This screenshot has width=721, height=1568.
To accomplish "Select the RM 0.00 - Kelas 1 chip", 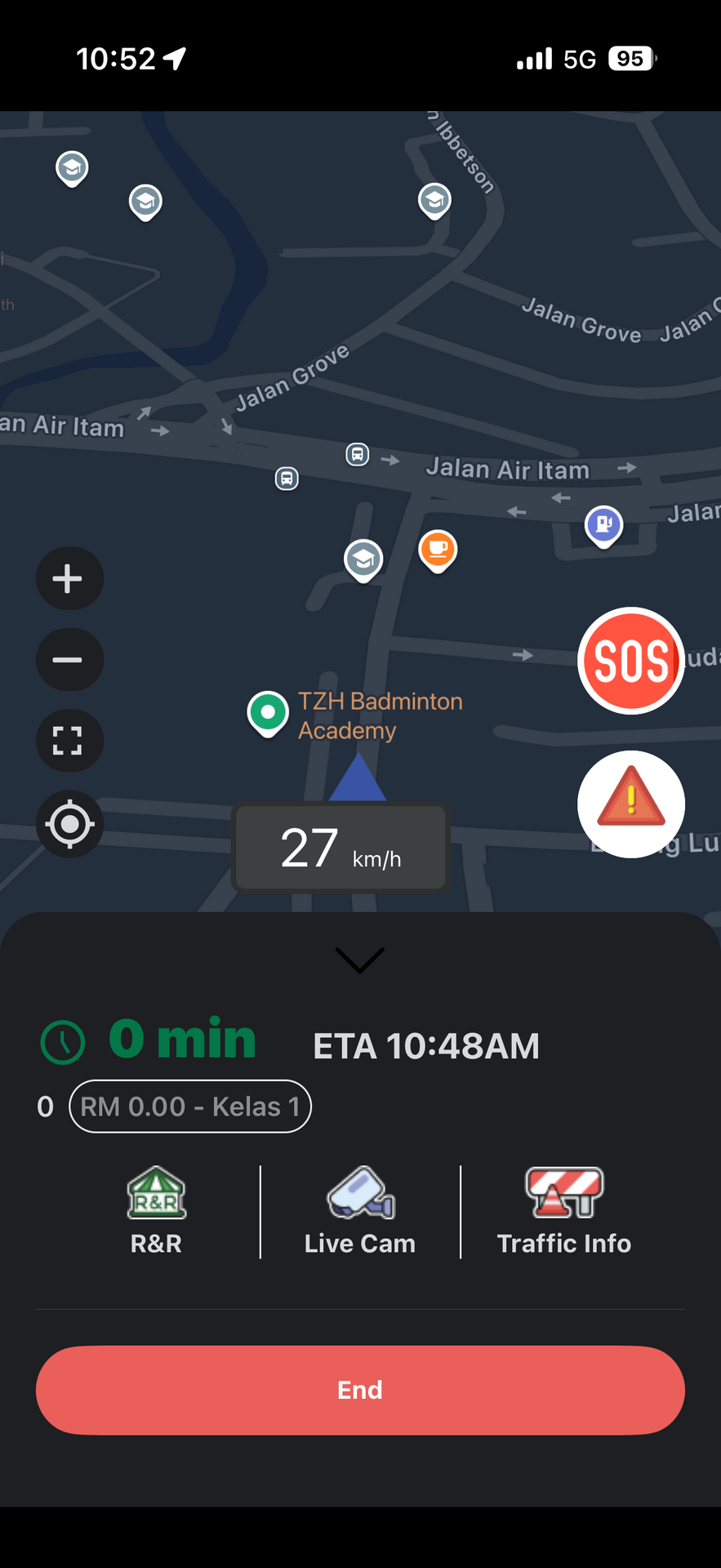I will click(190, 1107).
